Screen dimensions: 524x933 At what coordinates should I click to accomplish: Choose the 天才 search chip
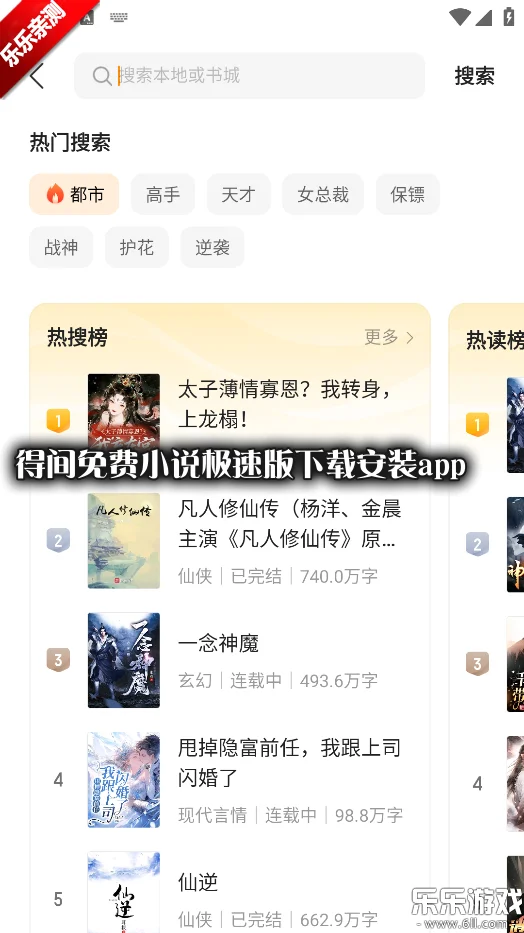coord(238,194)
